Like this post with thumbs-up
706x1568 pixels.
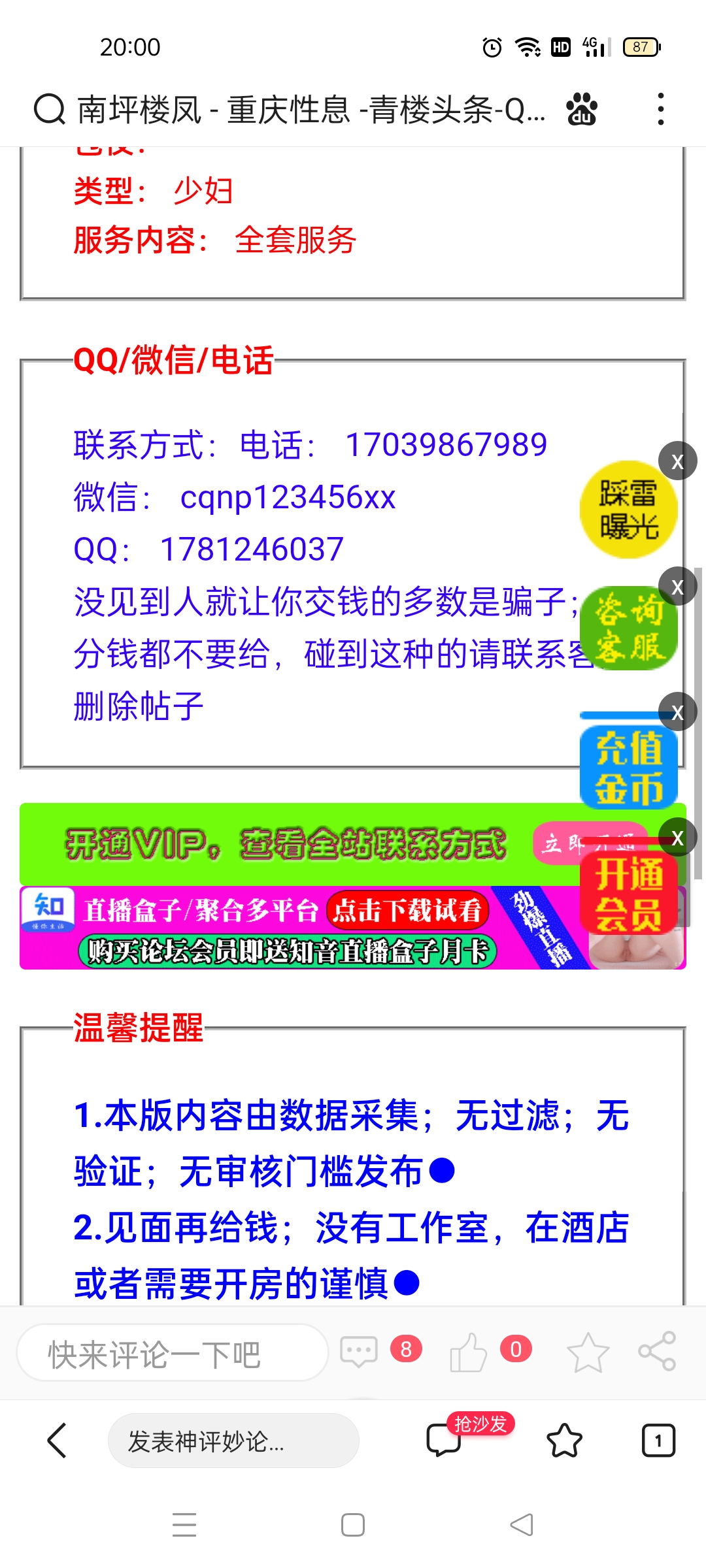(x=468, y=1351)
